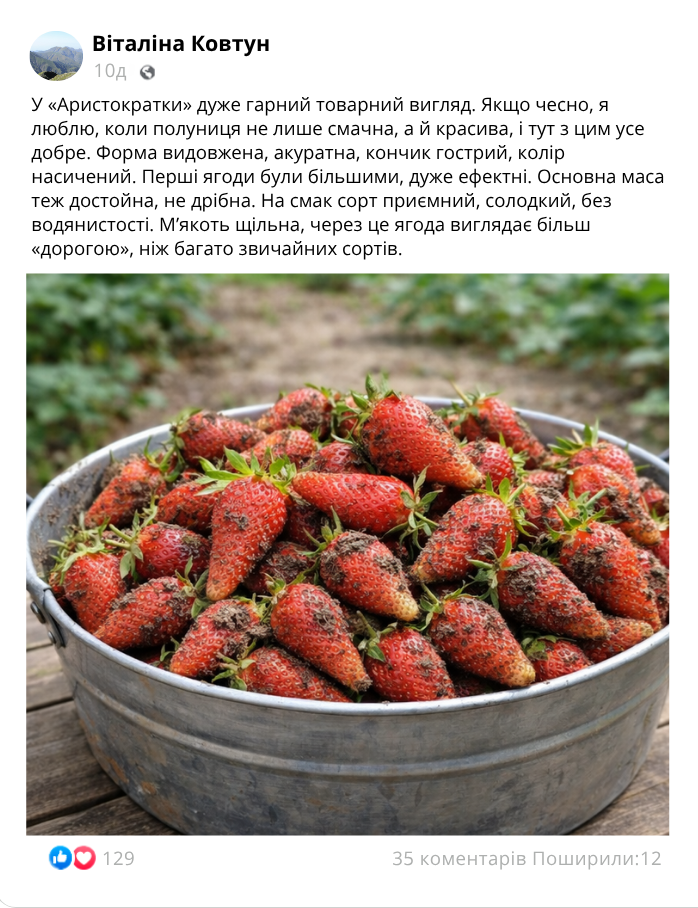Open Віталіна Ковтун's profile picture
The width and height of the screenshot is (698, 908).
[56, 56]
